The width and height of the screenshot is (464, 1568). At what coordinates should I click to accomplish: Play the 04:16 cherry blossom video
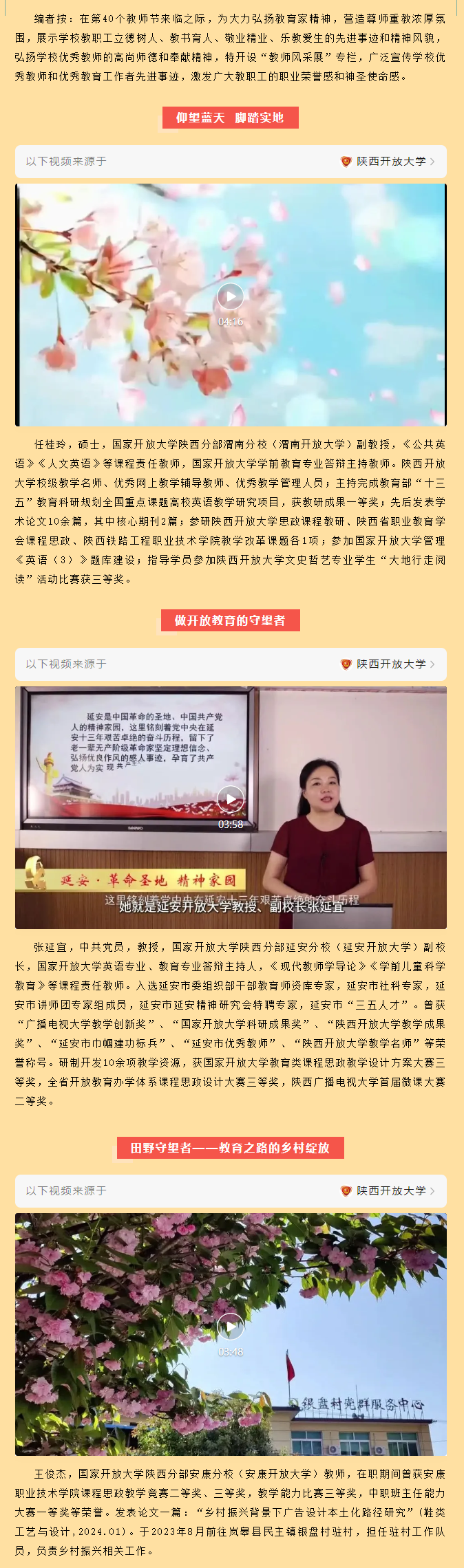(231, 296)
